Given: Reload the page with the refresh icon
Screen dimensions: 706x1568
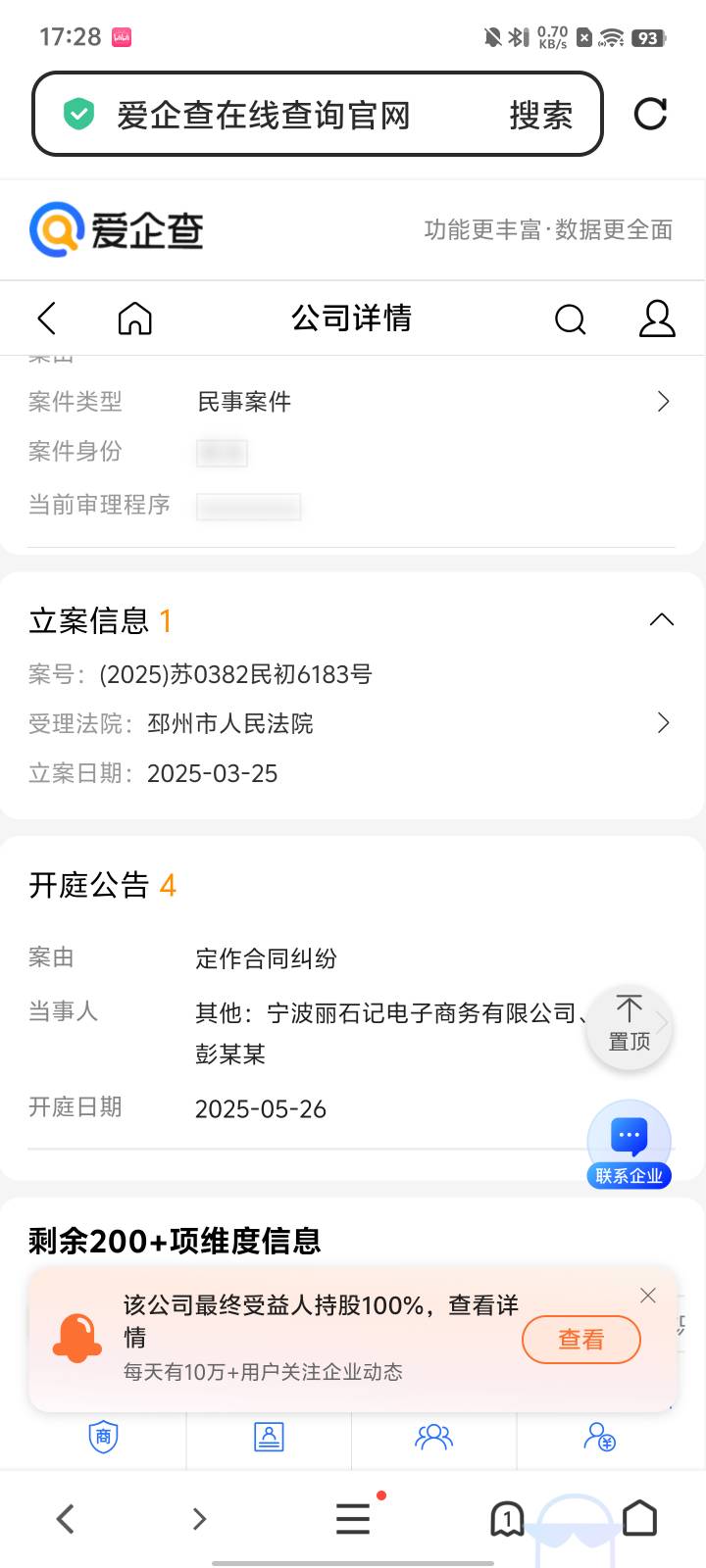Looking at the screenshot, I should (x=650, y=114).
